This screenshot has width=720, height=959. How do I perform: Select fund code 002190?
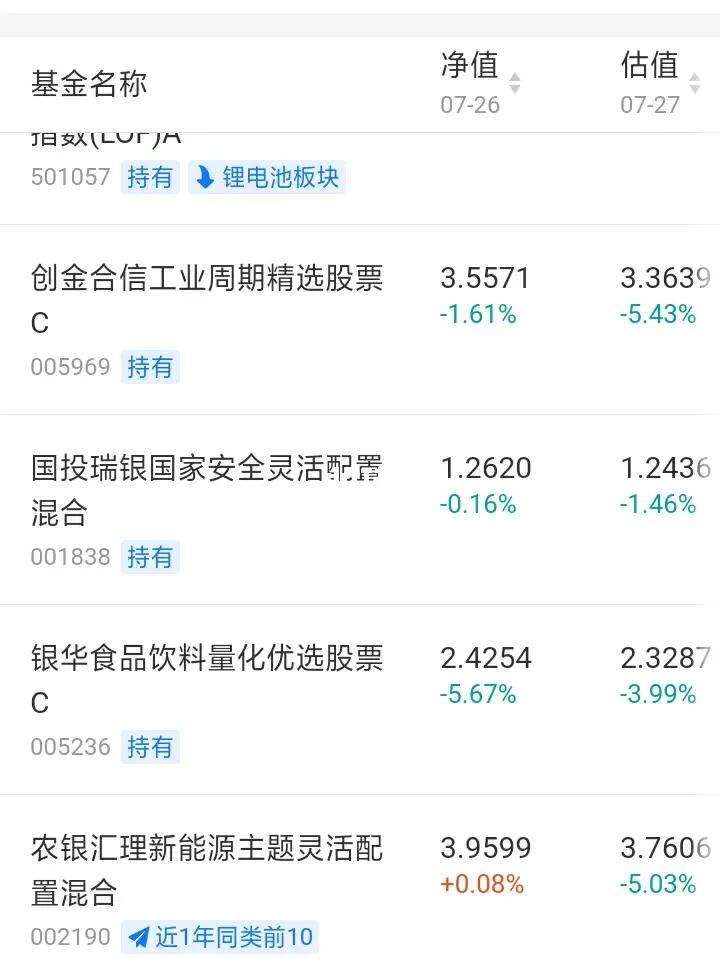coord(68,937)
